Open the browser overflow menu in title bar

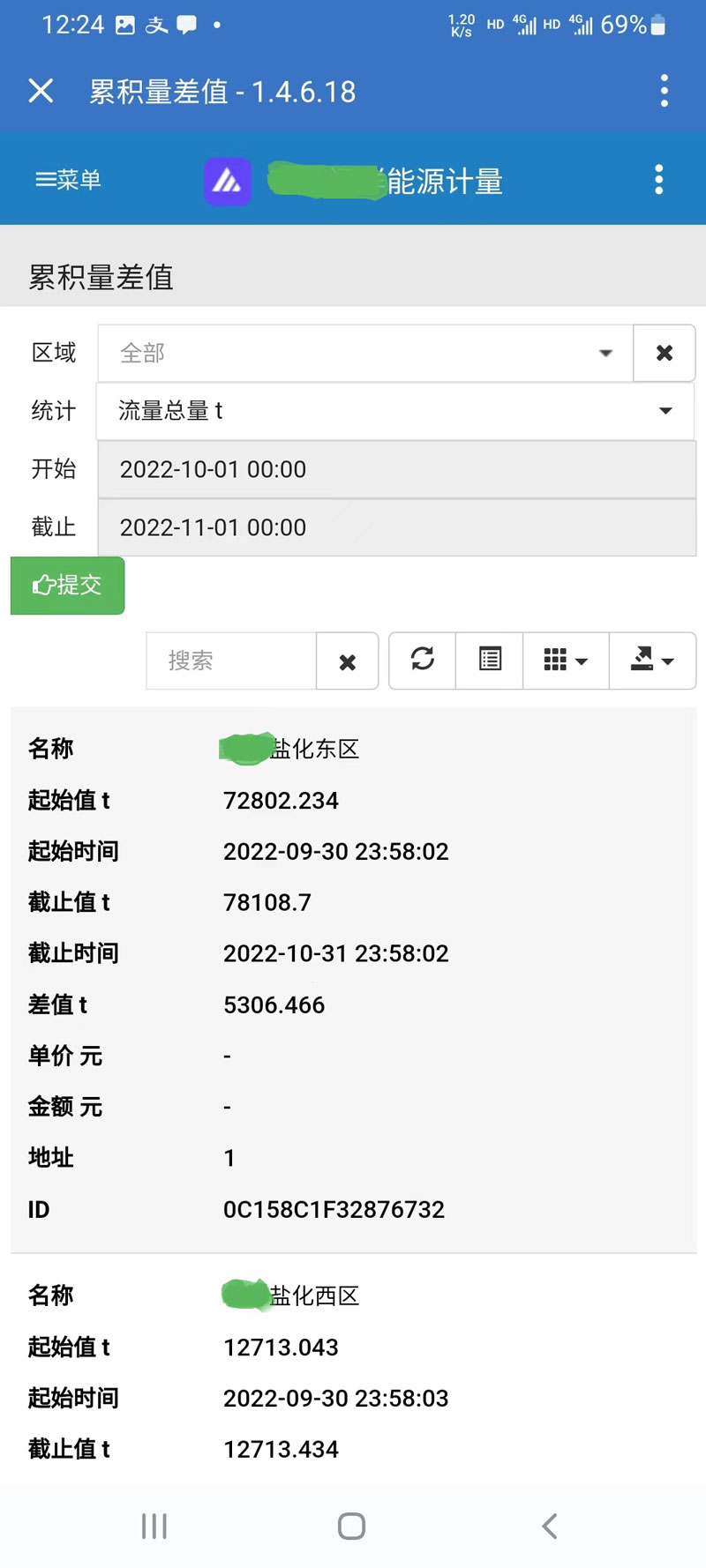[664, 91]
